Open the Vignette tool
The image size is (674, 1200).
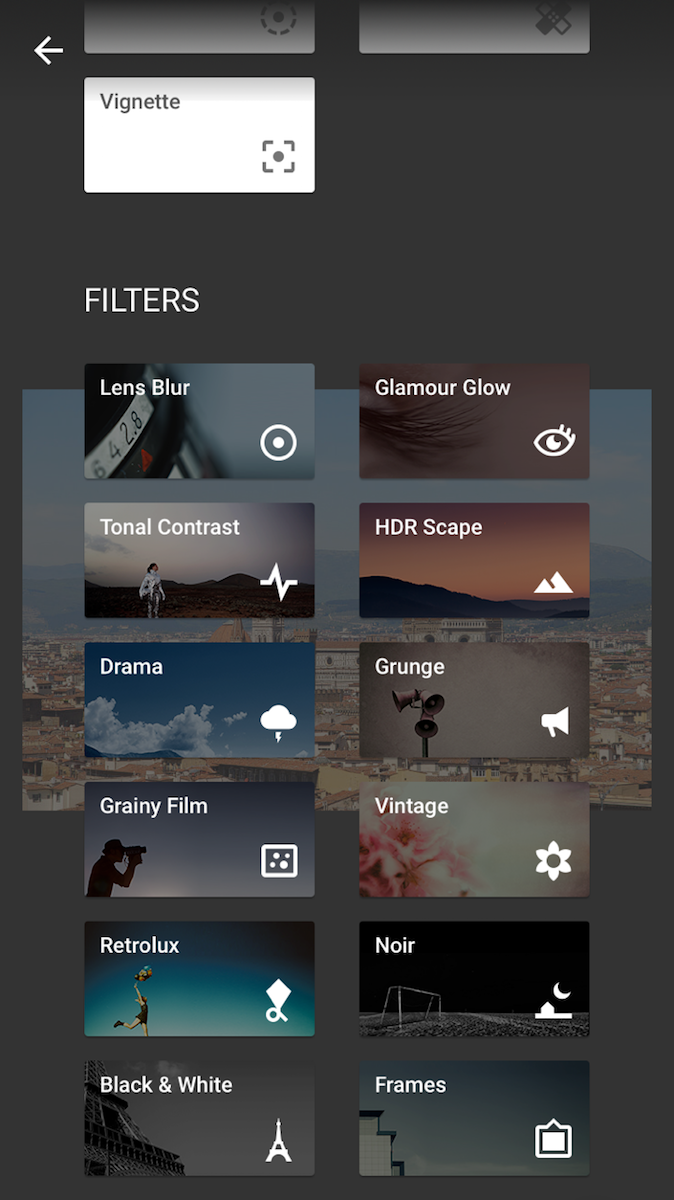click(x=199, y=135)
